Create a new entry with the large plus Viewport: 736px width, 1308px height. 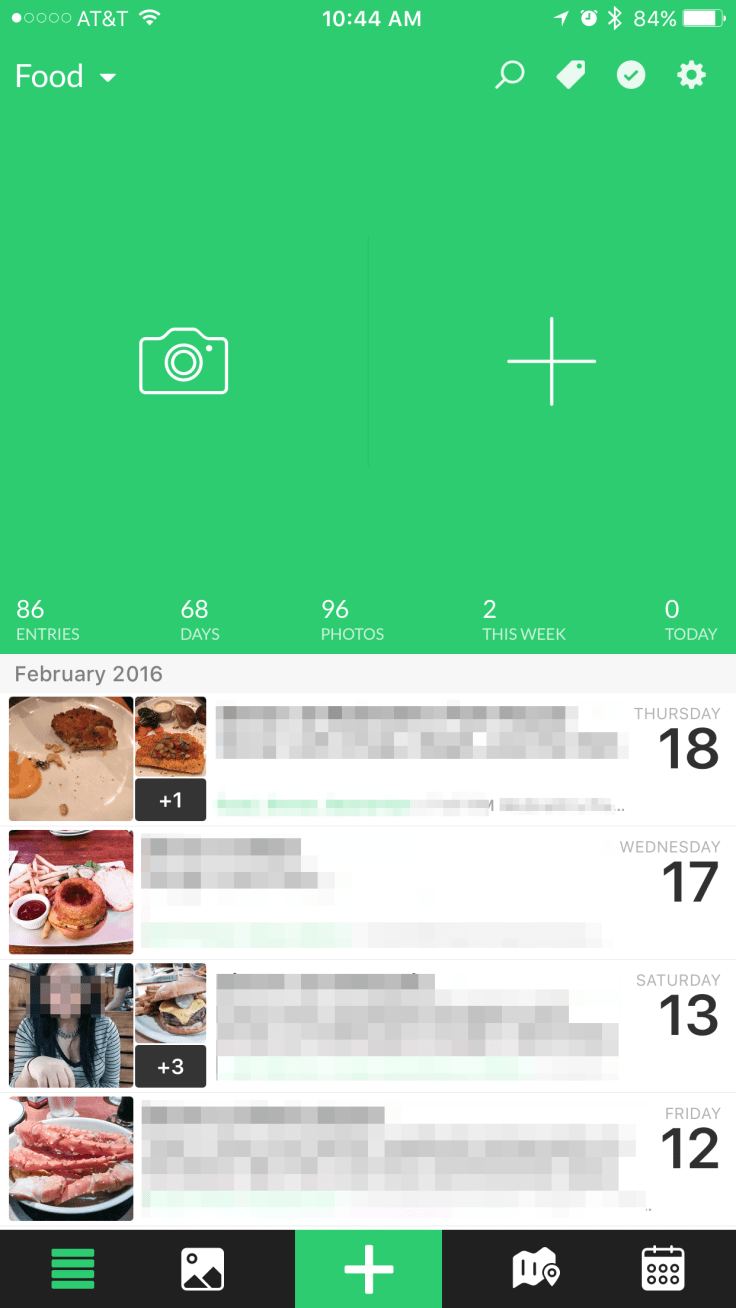(x=551, y=361)
